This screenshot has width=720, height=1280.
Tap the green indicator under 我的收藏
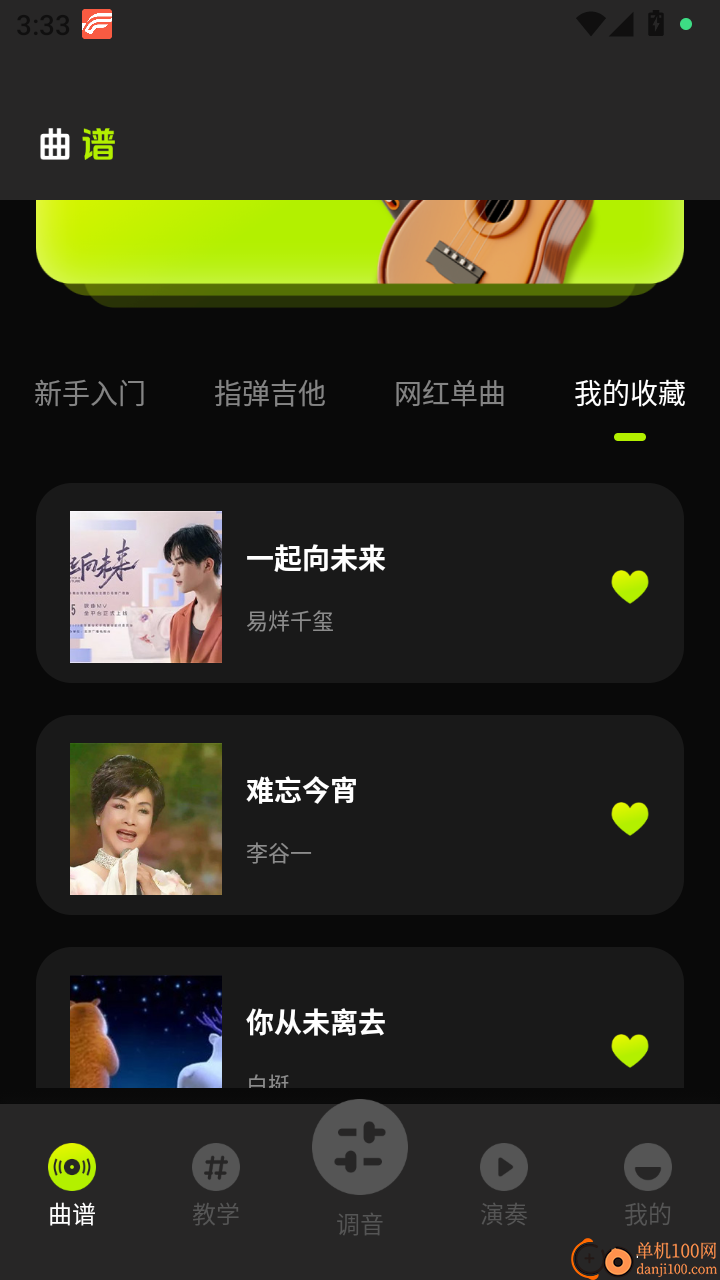(x=630, y=437)
